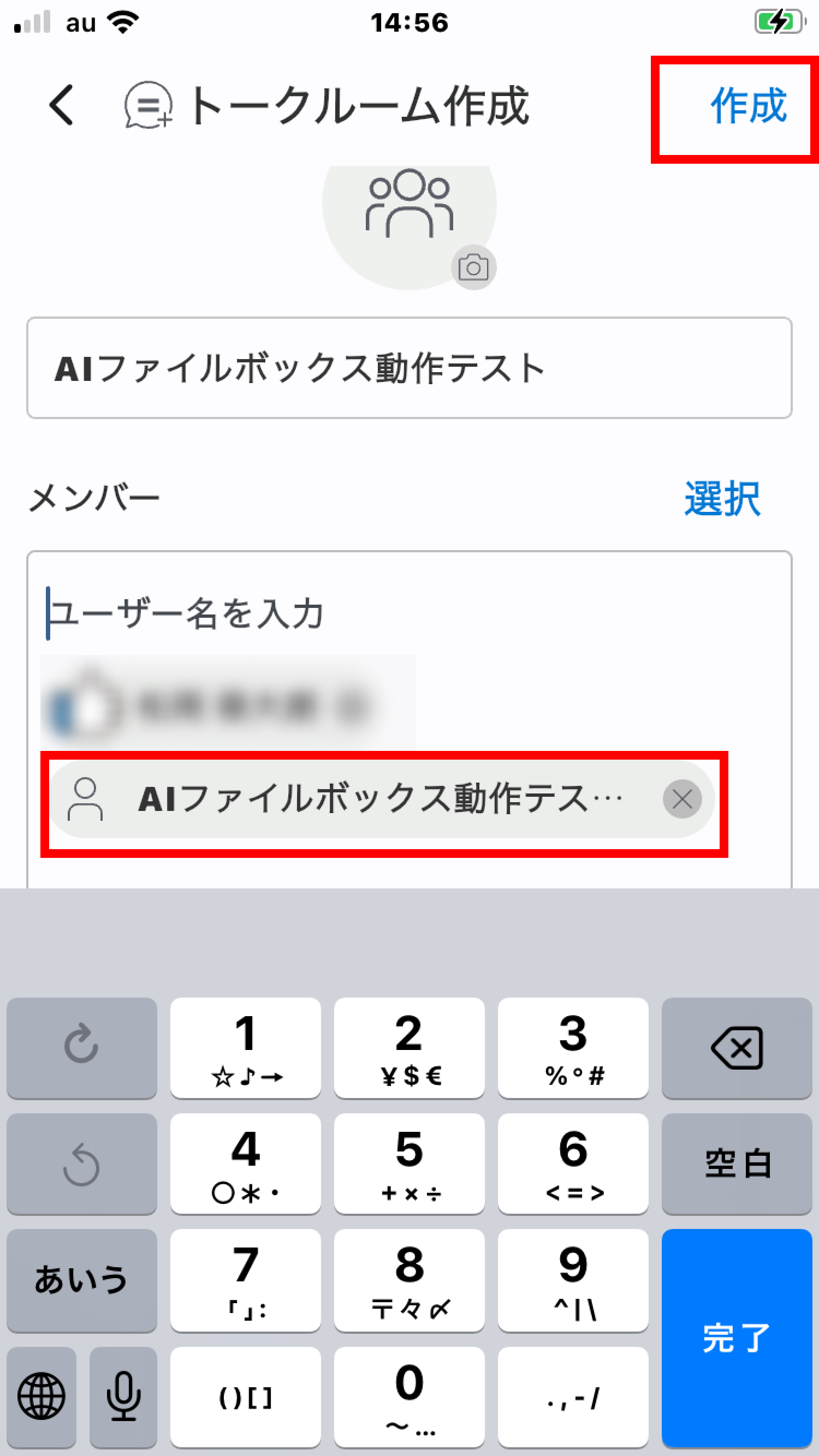This screenshot has height=1456, width=819.
Task: Go back from the talk room creation screen
Action: [61, 105]
